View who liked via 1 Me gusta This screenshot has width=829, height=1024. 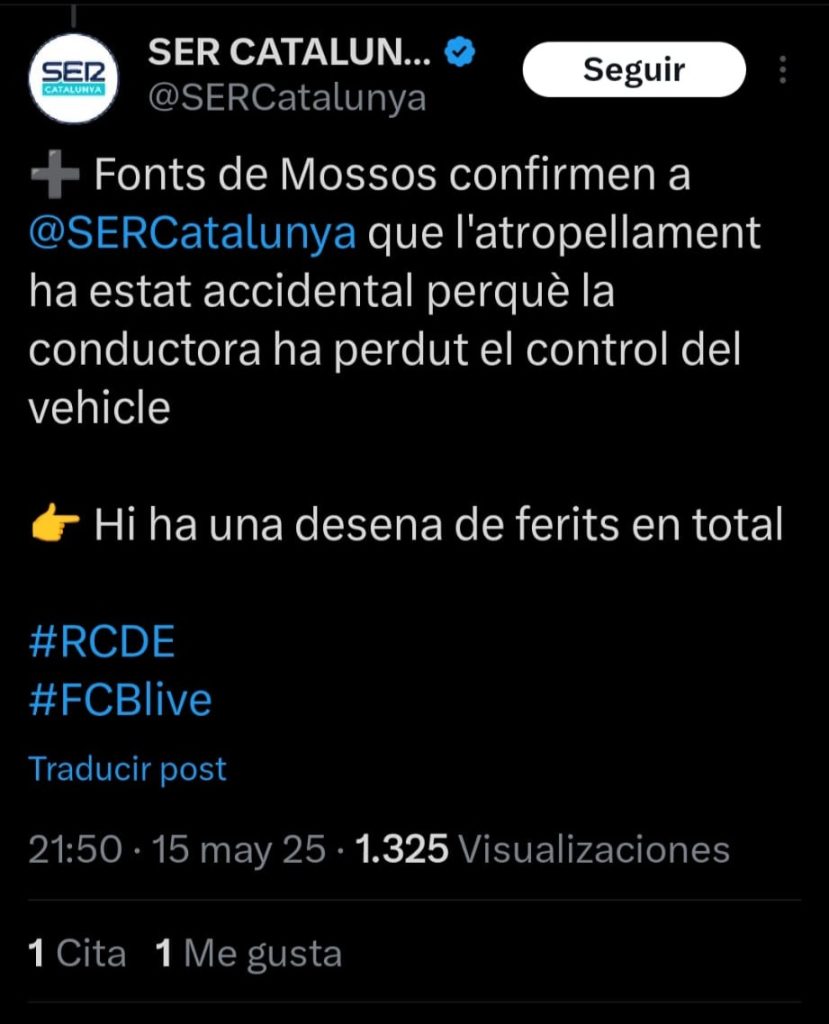pos(249,954)
